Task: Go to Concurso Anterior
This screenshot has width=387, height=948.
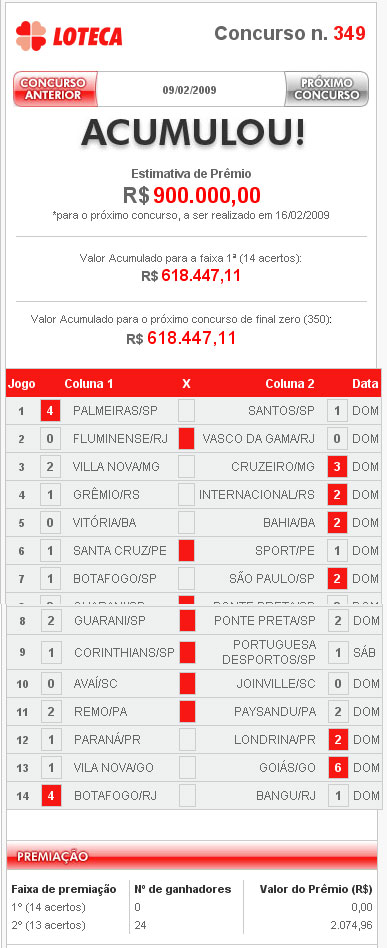Action: [x=55, y=89]
